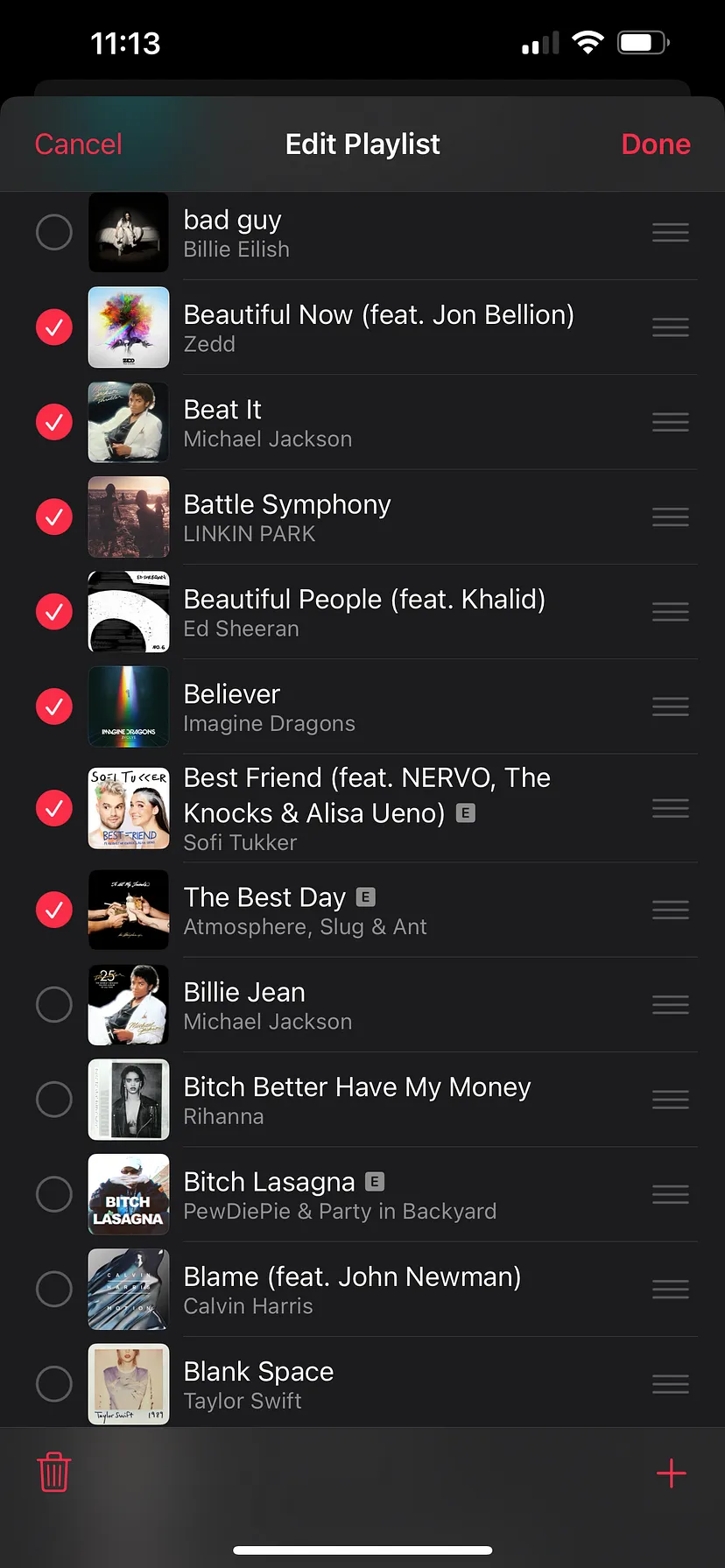
Task: Check Blame by Calvin Harris
Action: click(54, 1289)
